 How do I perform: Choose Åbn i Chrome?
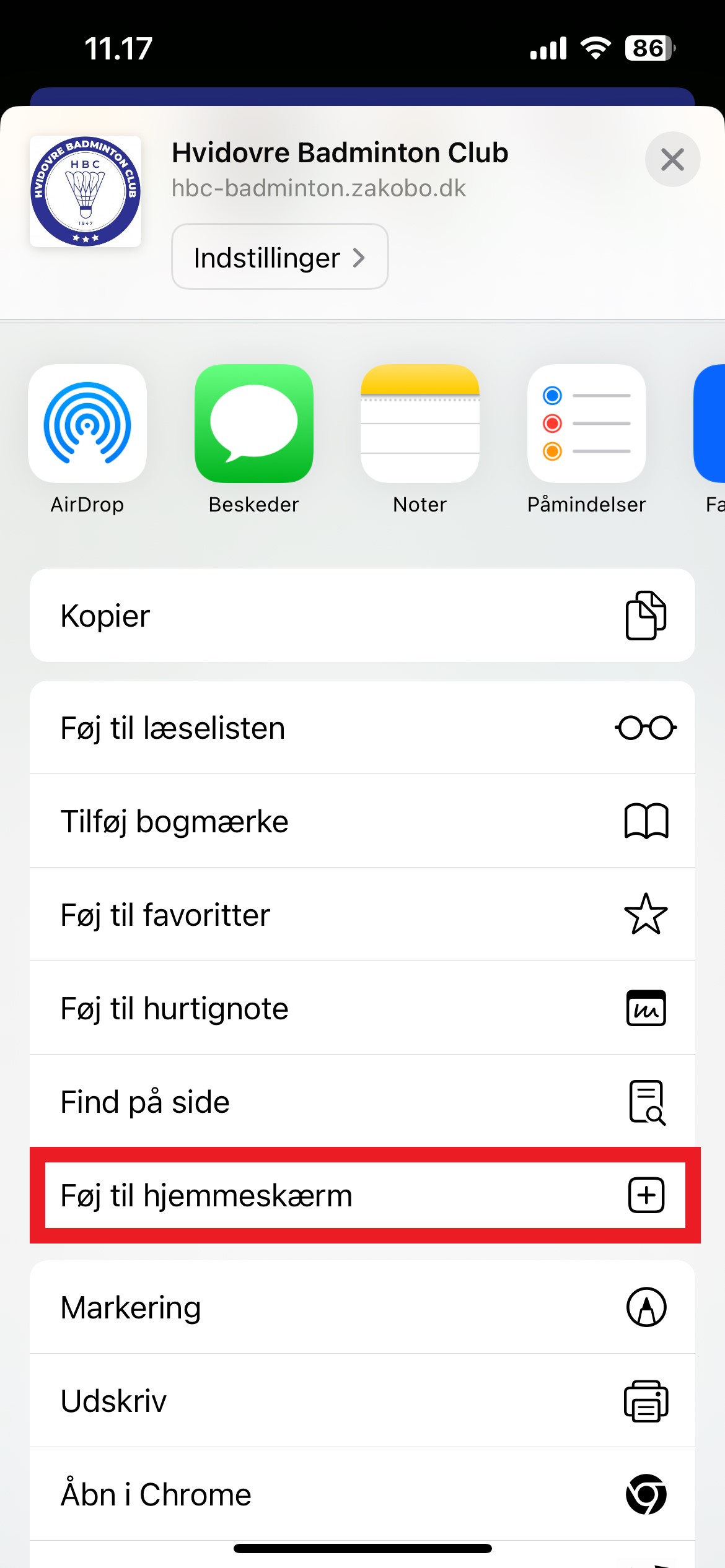(362, 1494)
